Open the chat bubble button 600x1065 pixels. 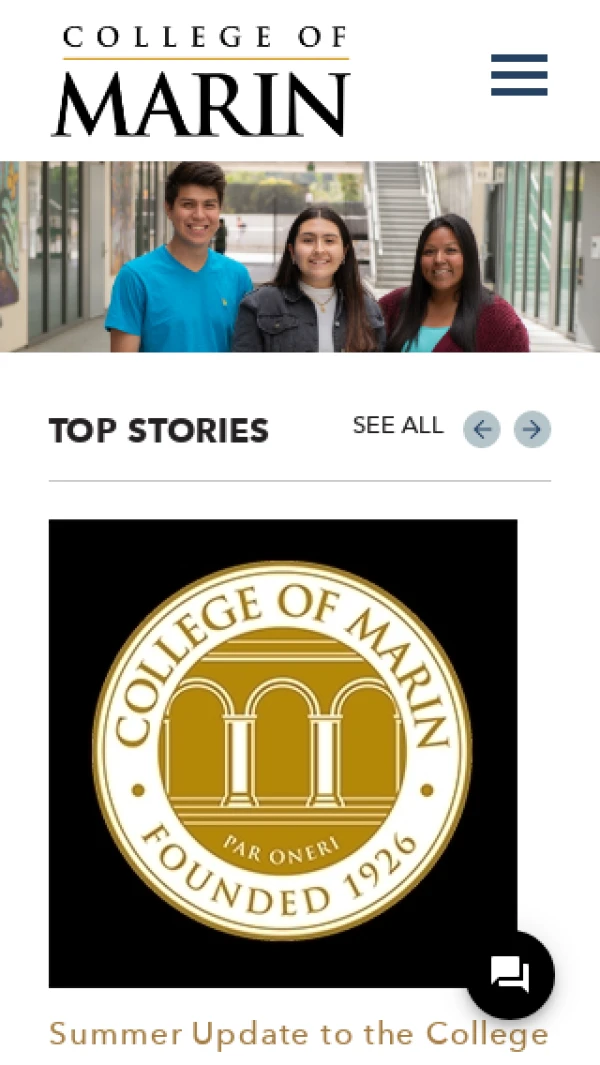(510, 974)
